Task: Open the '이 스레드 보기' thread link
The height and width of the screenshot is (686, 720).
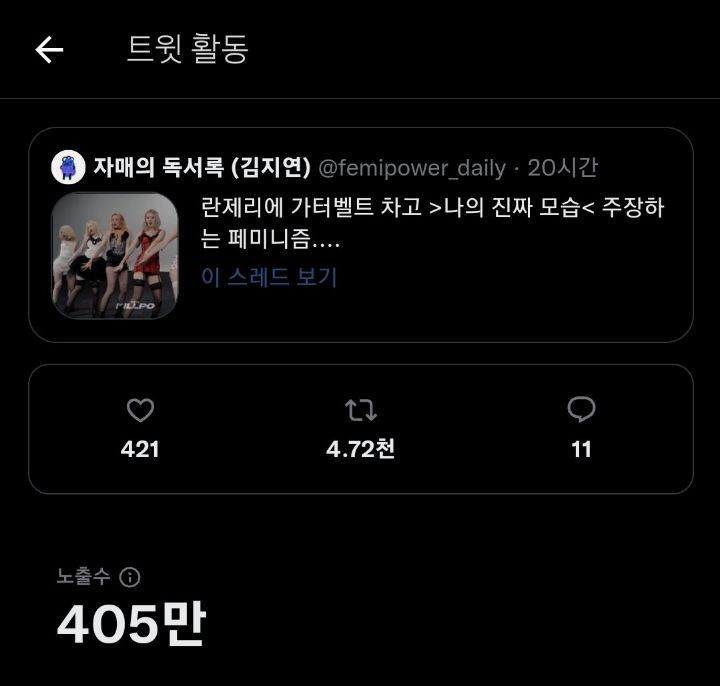Action: [269, 277]
